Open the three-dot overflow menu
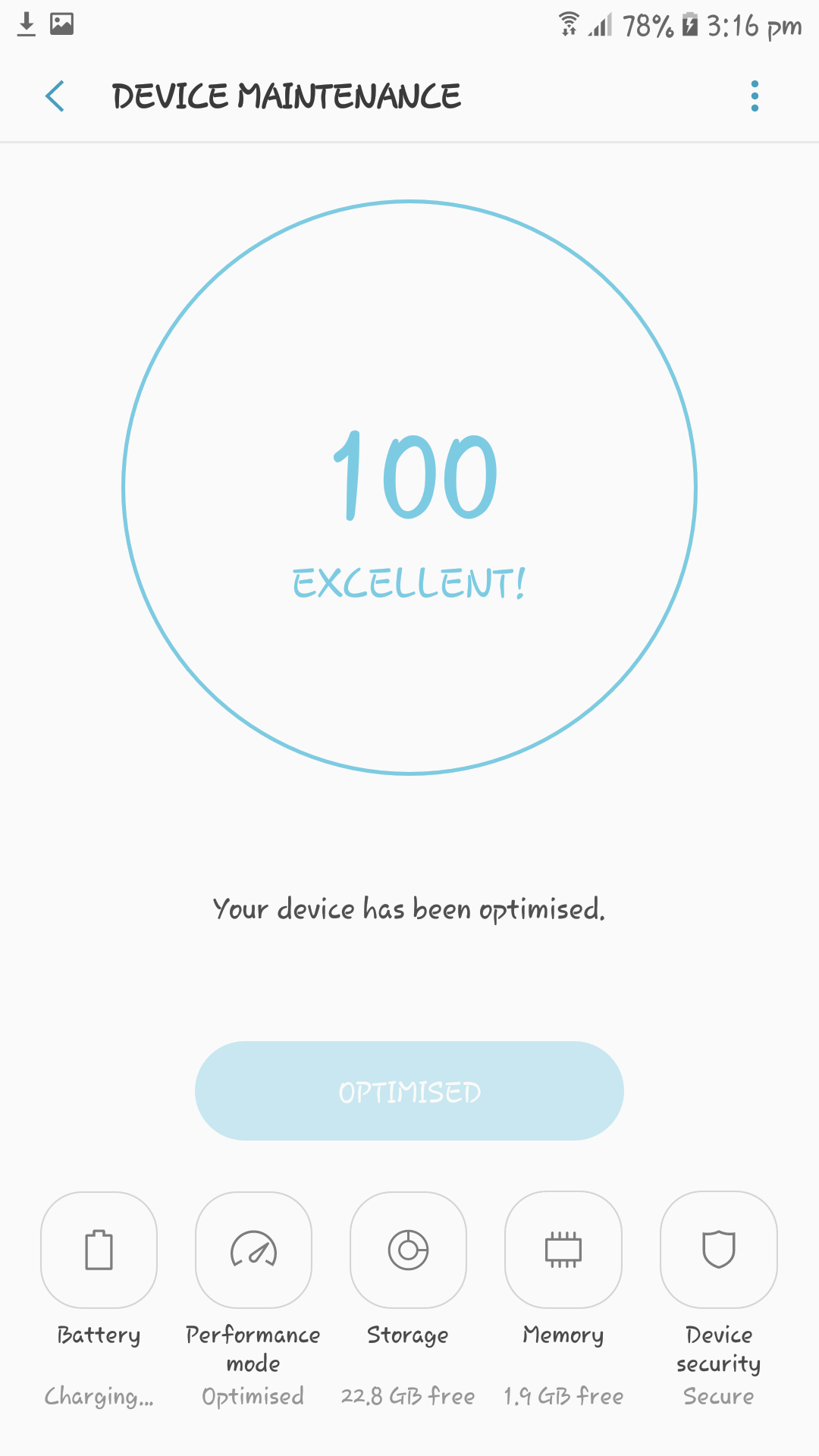 pos(755,96)
